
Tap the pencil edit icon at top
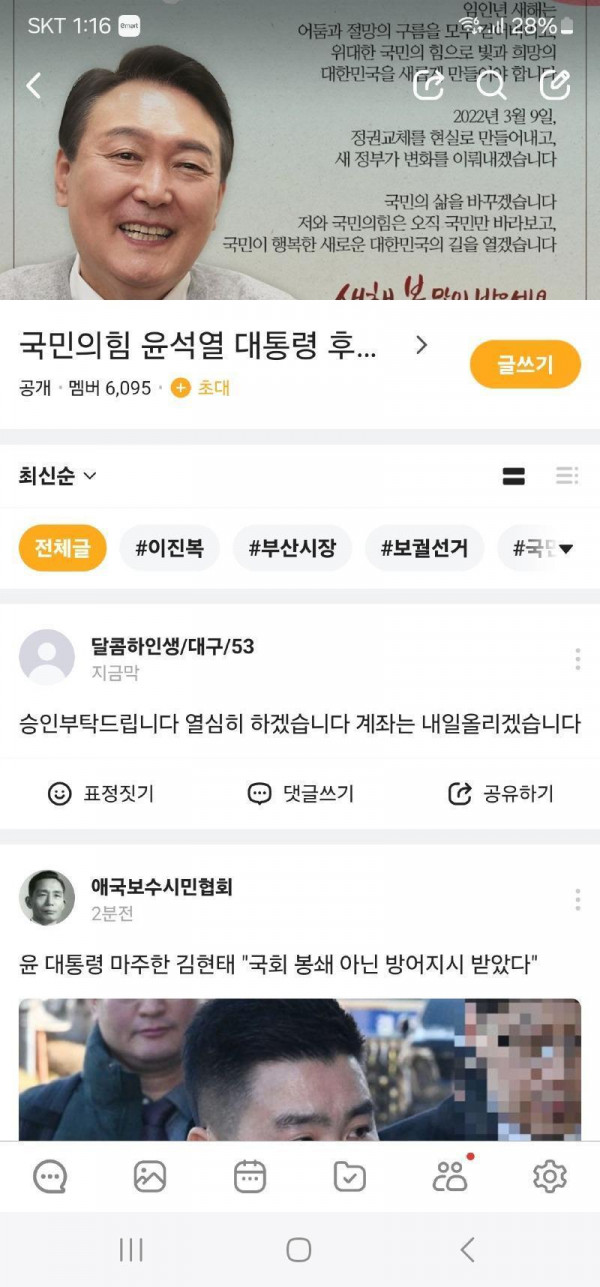click(555, 85)
